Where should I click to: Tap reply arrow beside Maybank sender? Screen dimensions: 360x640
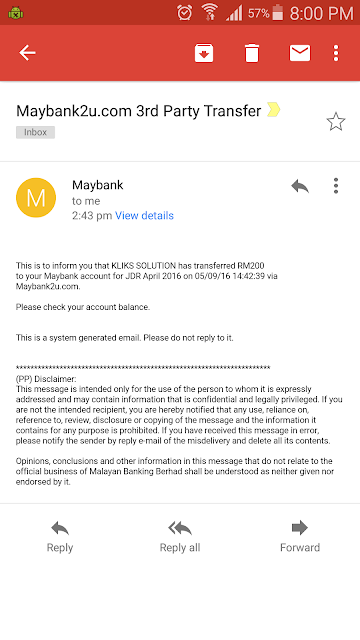point(300,186)
